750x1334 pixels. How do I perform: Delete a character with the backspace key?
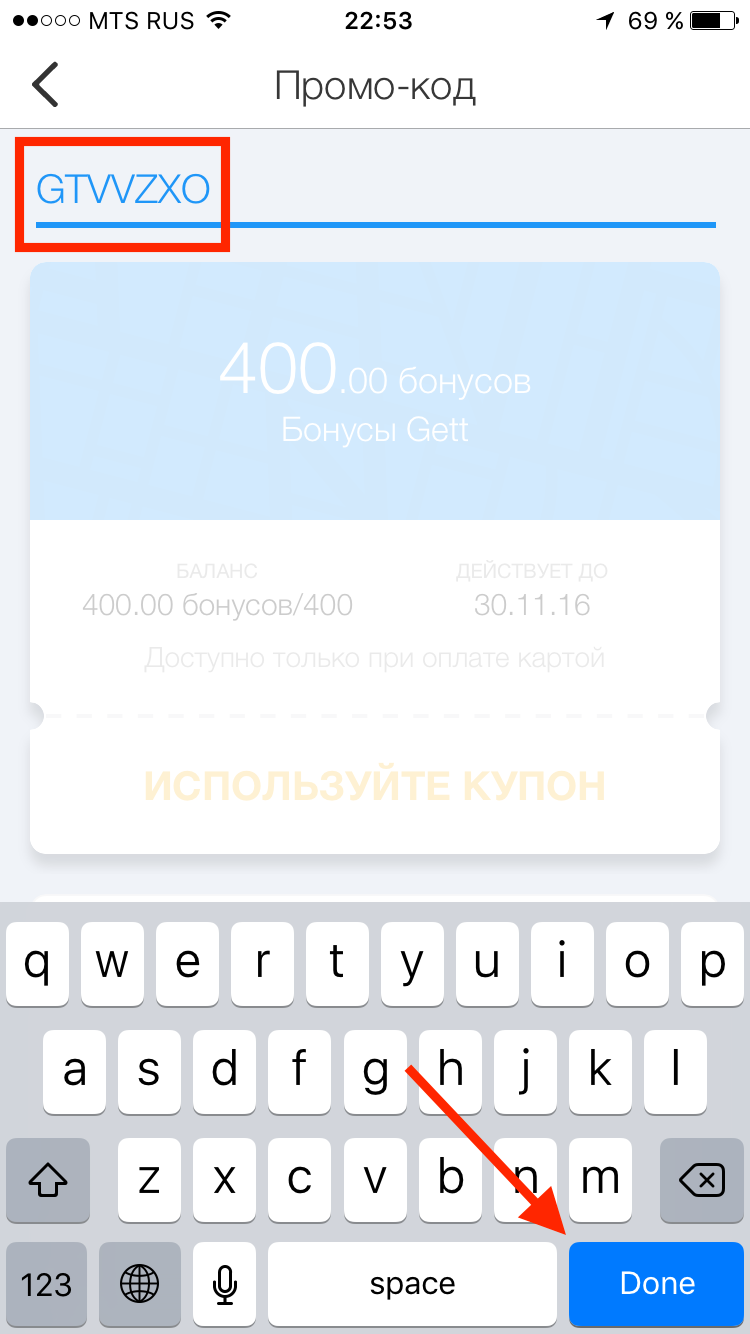702,1181
